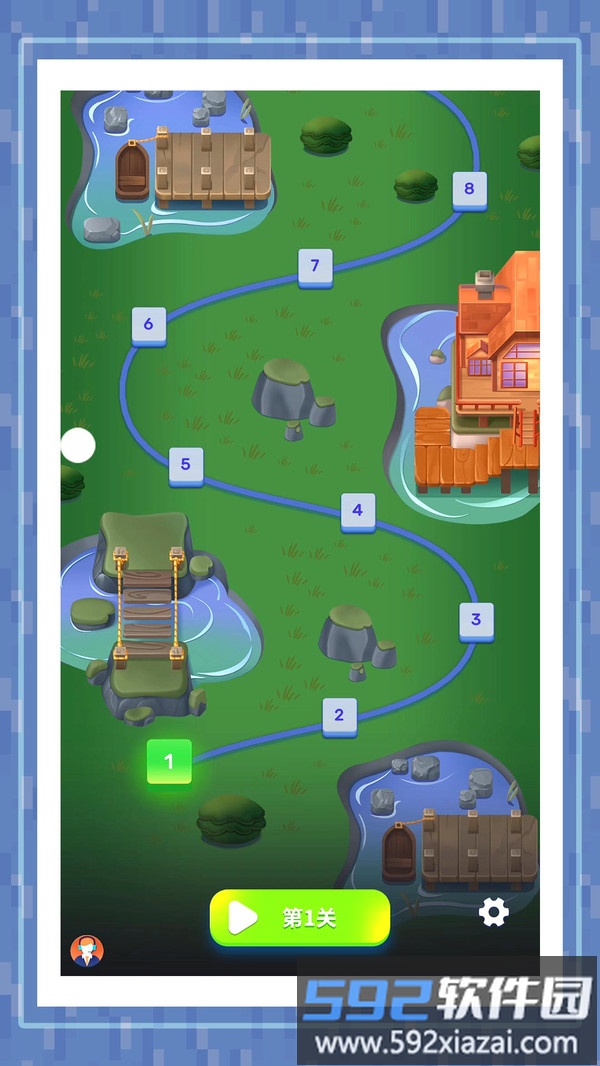Tap the white floating circle button
Screen dimensions: 600x1066
(x=78, y=445)
